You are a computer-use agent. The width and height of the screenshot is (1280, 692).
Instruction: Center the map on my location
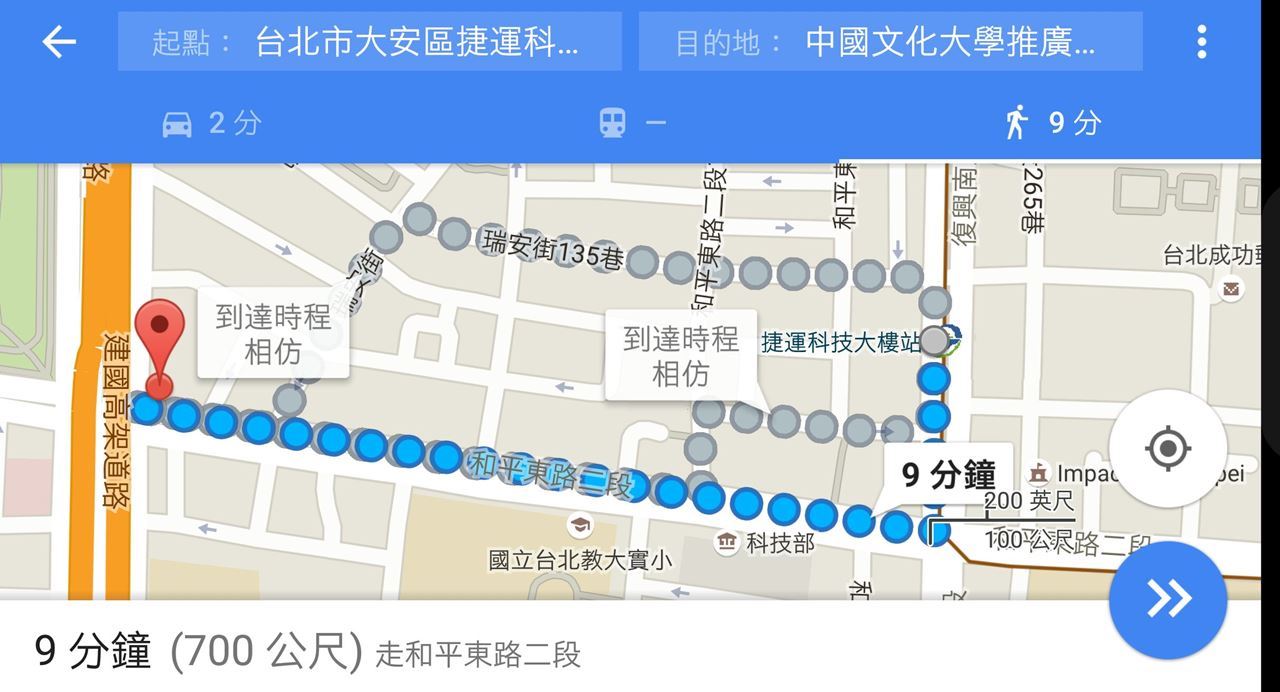pyautogui.click(x=1167, y=448)
